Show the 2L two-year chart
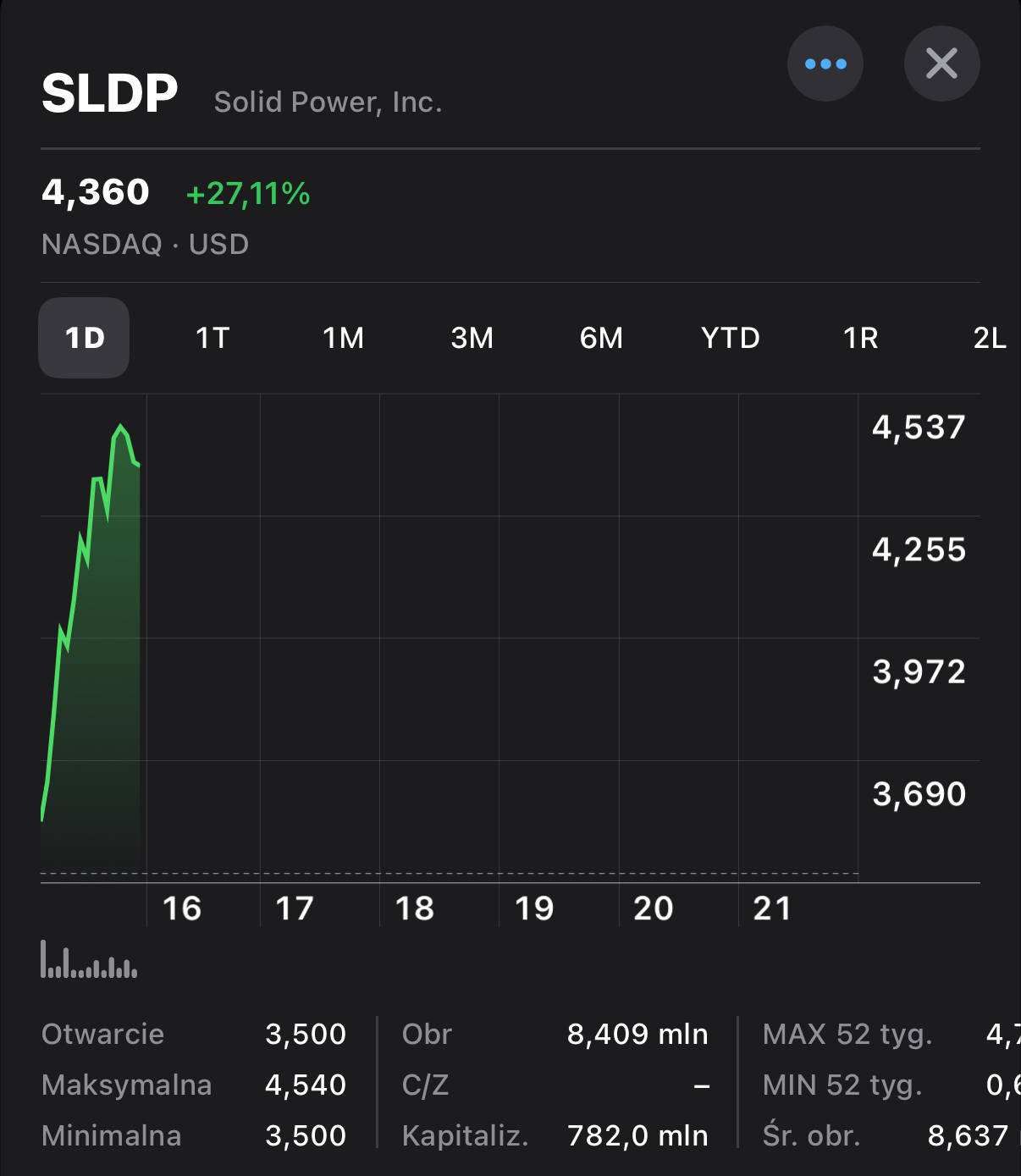 click(x=989, y=338)
